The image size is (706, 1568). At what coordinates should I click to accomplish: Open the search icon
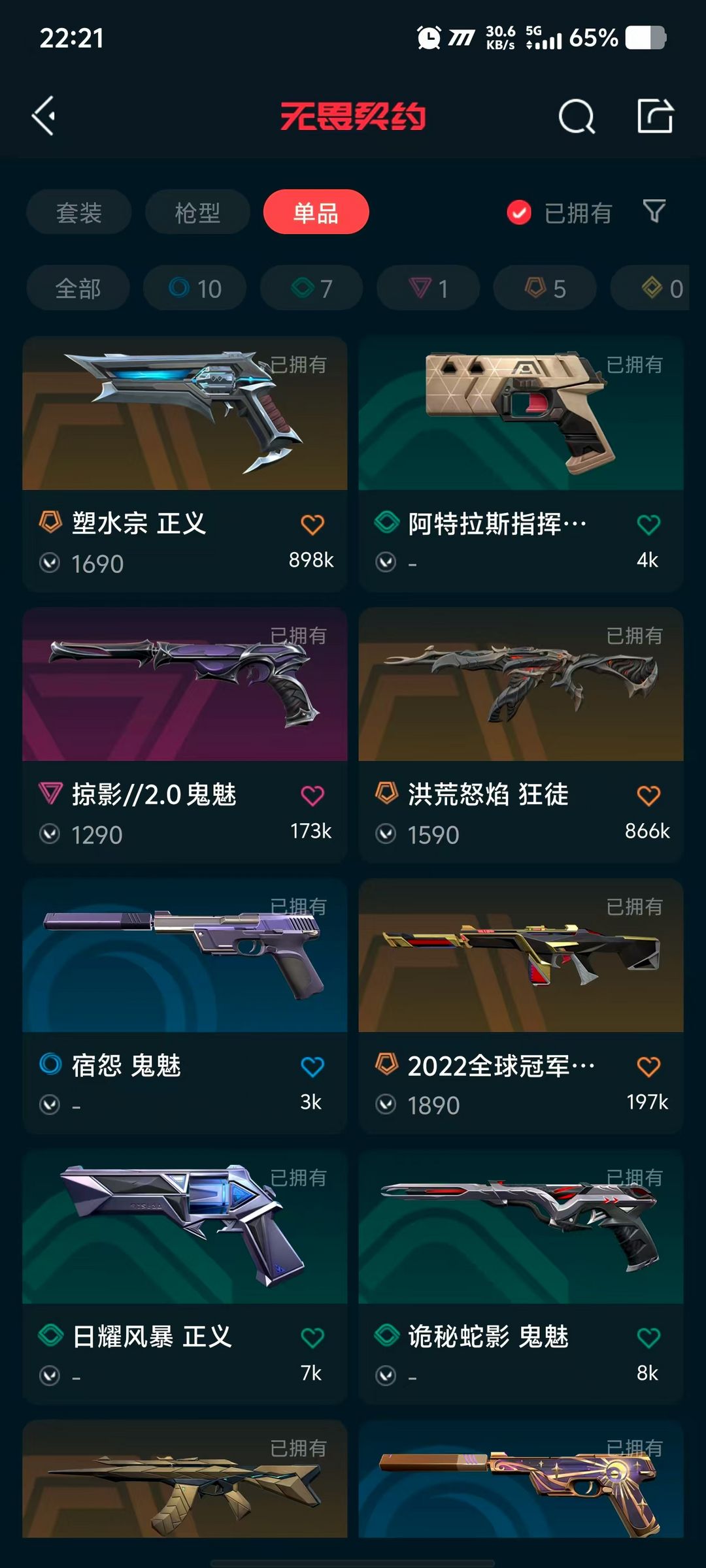coord(577,117)
